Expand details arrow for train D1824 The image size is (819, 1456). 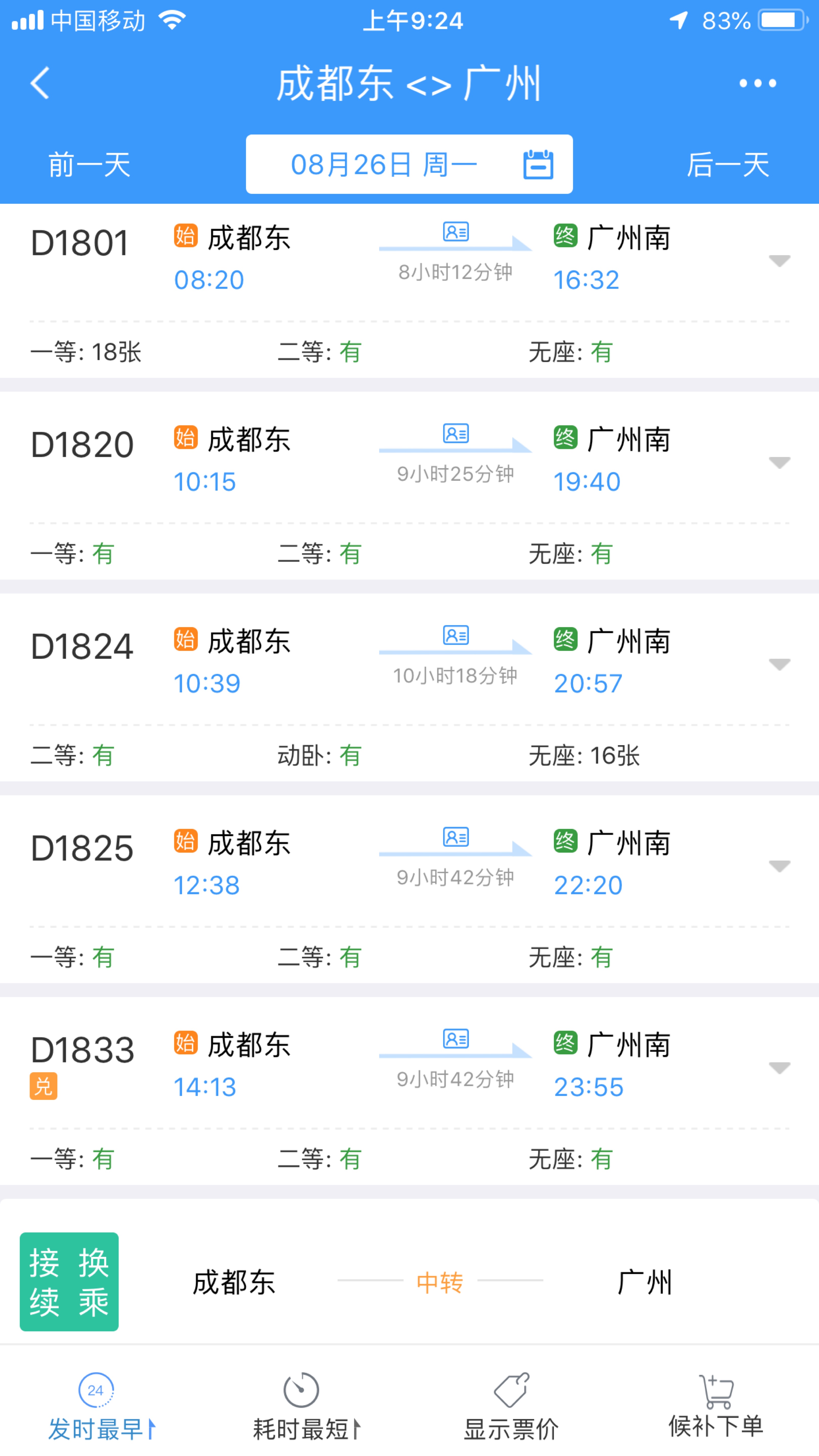[779, 664]
